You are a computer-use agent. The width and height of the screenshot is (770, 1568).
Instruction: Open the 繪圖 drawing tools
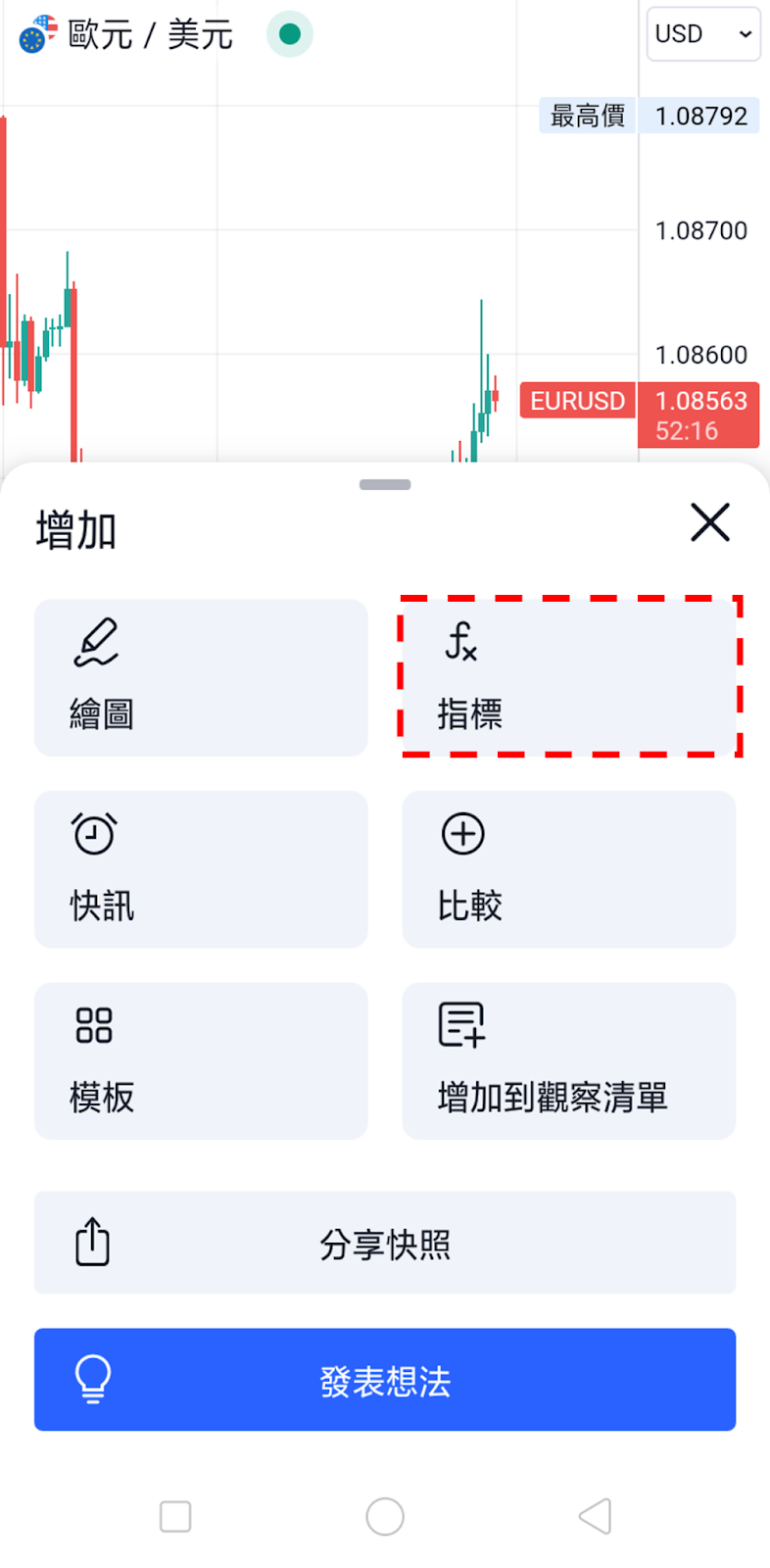tap(201, 677)
